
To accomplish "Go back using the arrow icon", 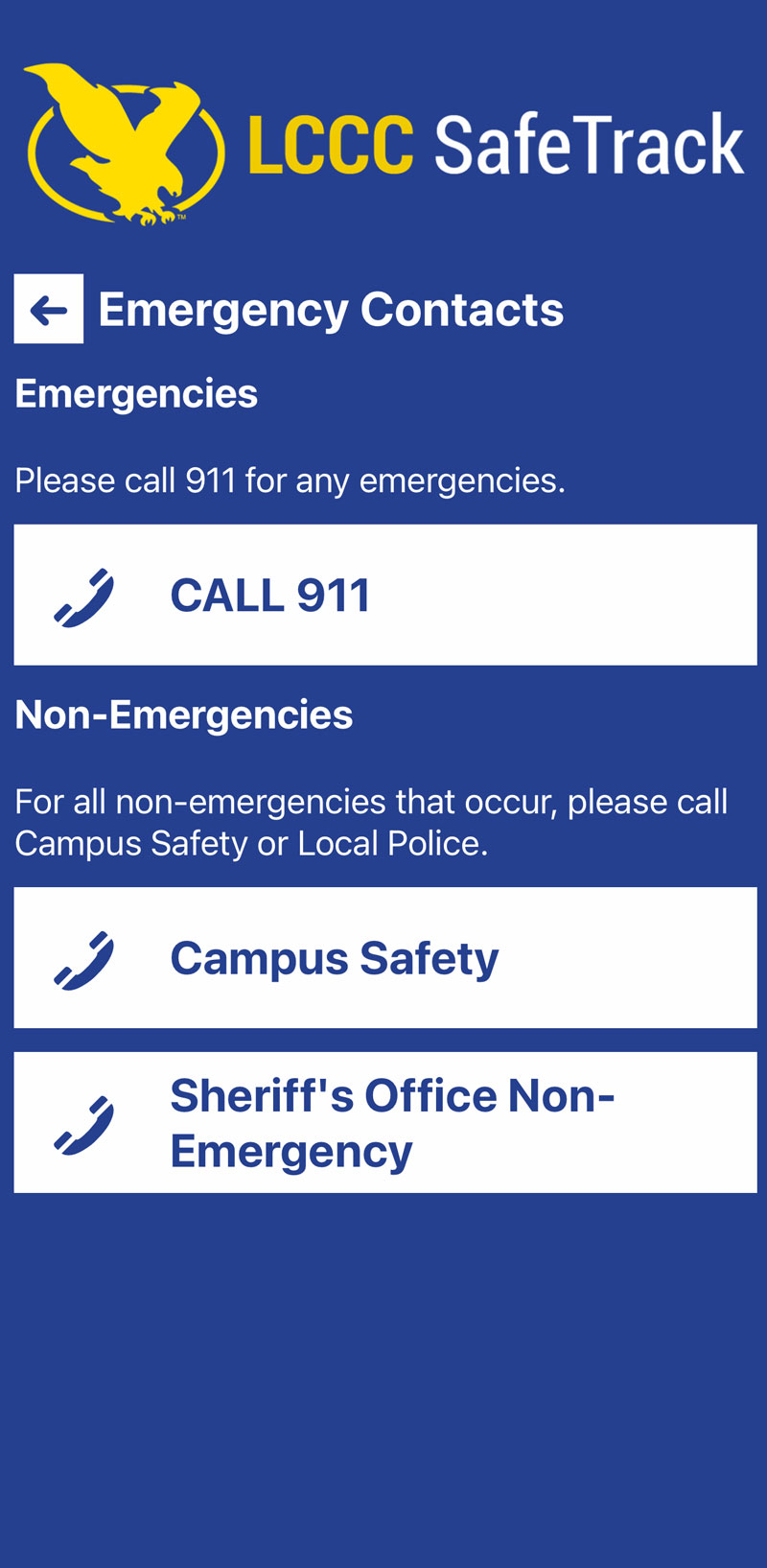I will coord(49,309).
